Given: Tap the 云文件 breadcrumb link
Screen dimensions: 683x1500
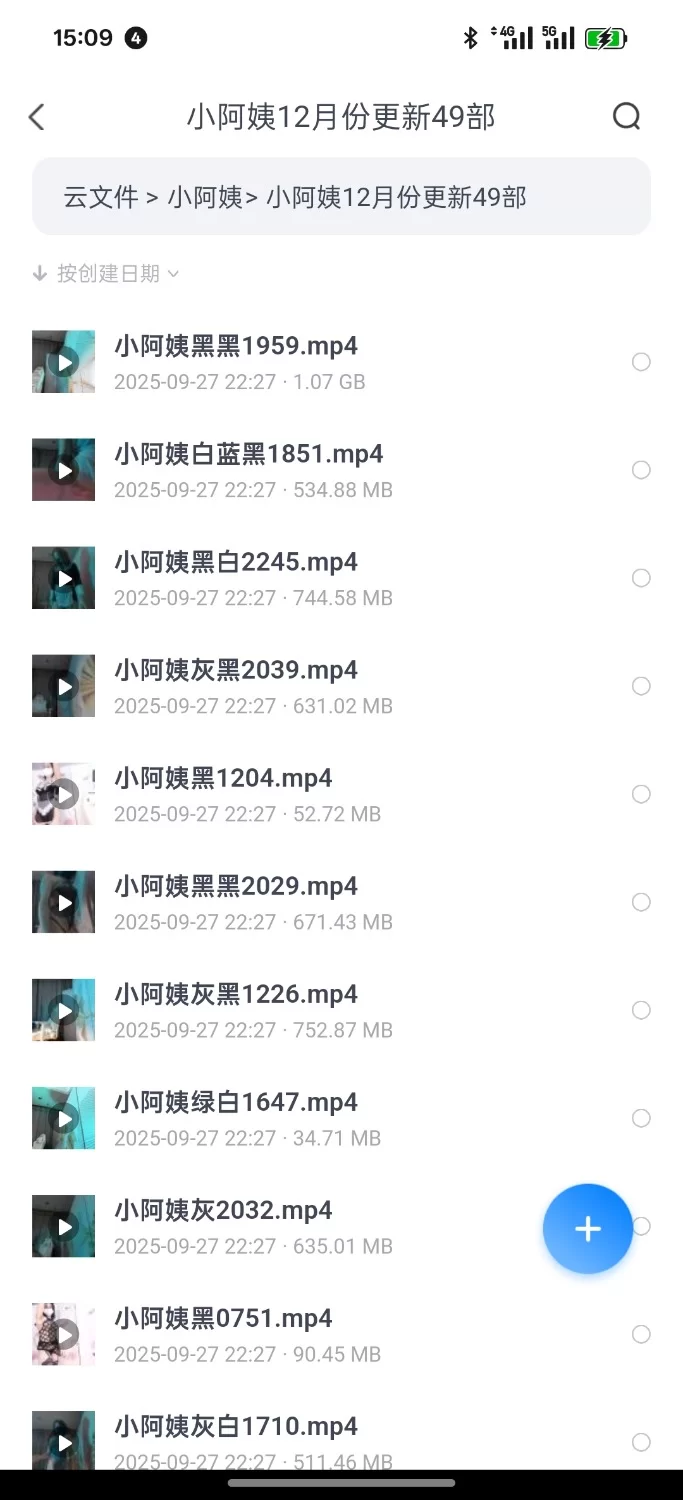Looking at the screenshot, I should (x=101, y=197).
